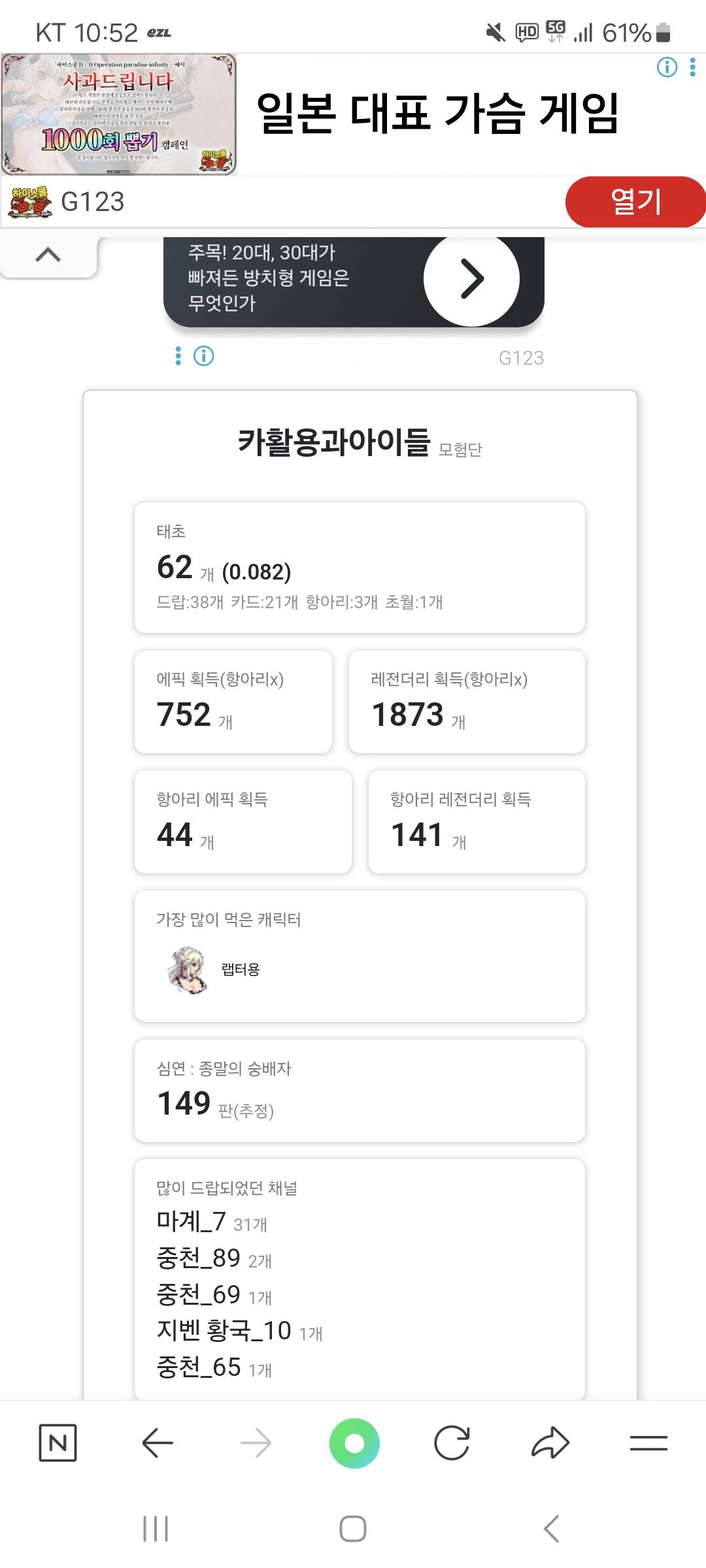The width and height of the screenshot is (706, 1568).
Task: Go back with the browser back arrow
Action: [157, 1443]
